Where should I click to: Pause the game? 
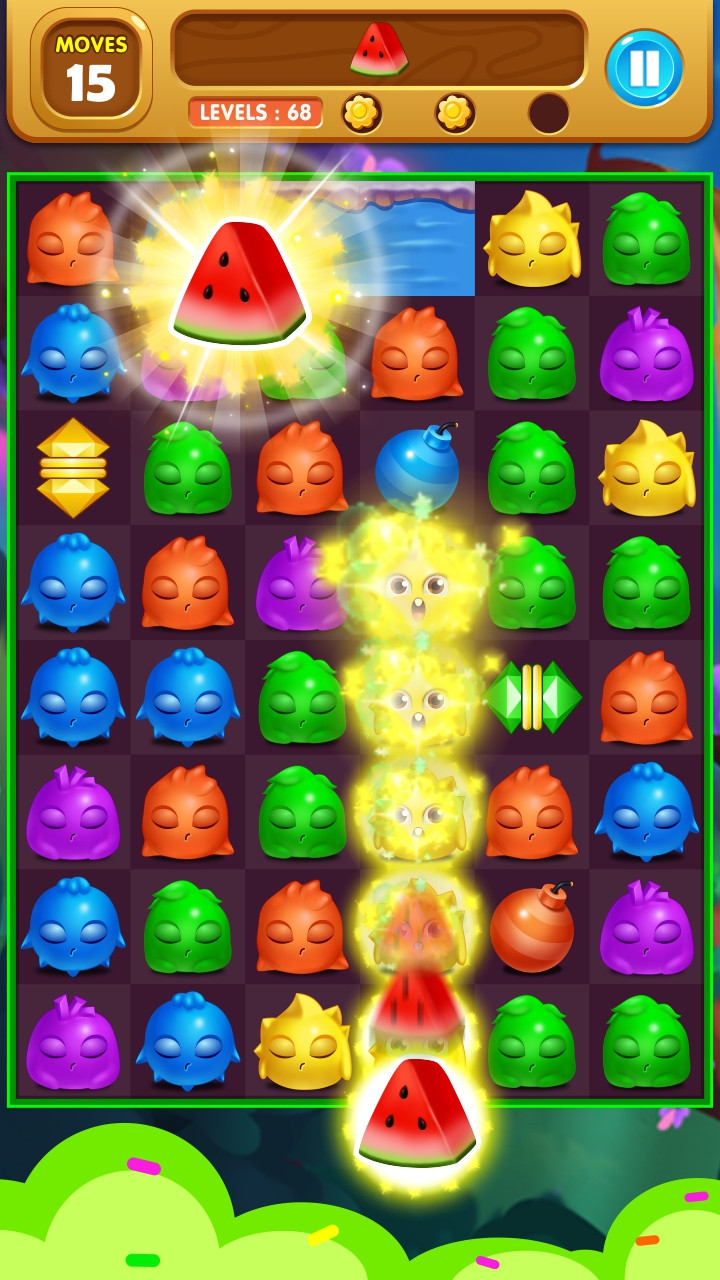(644, 68)
